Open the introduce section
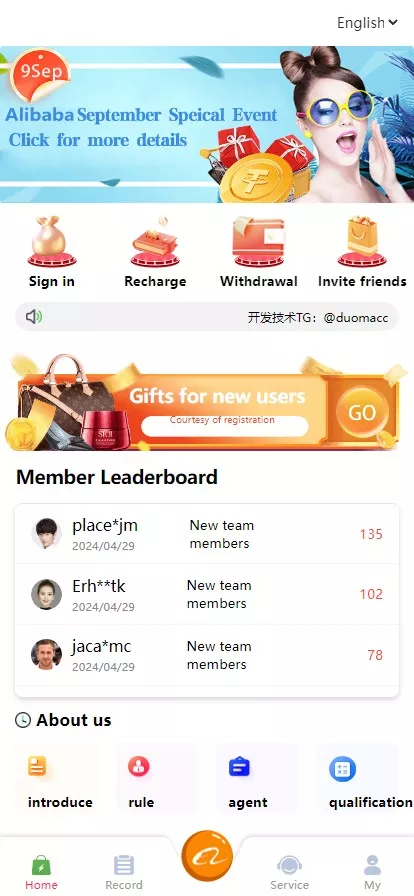414x896 pixels. tap(60, 779)
